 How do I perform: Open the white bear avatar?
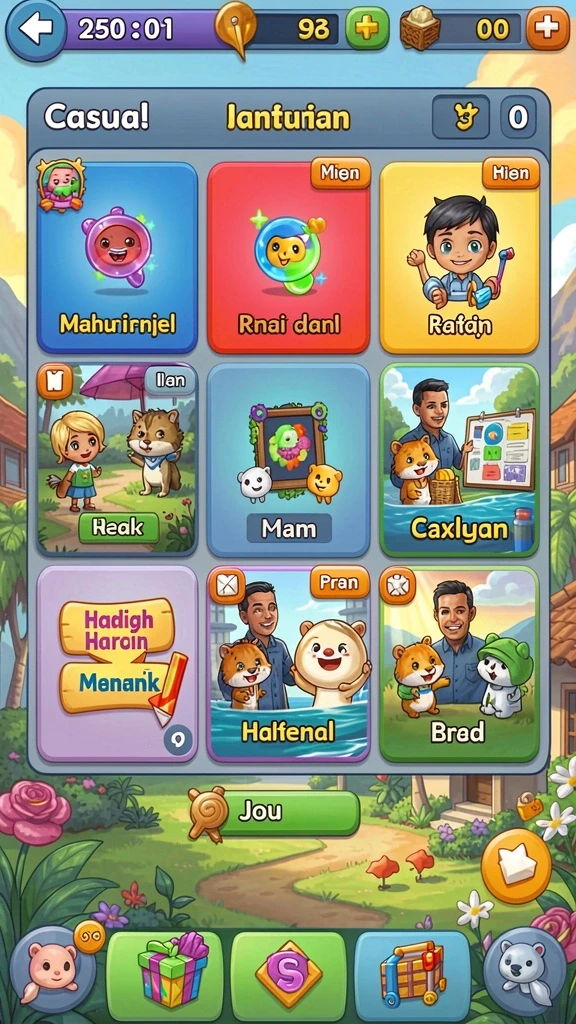coord(525,969)
